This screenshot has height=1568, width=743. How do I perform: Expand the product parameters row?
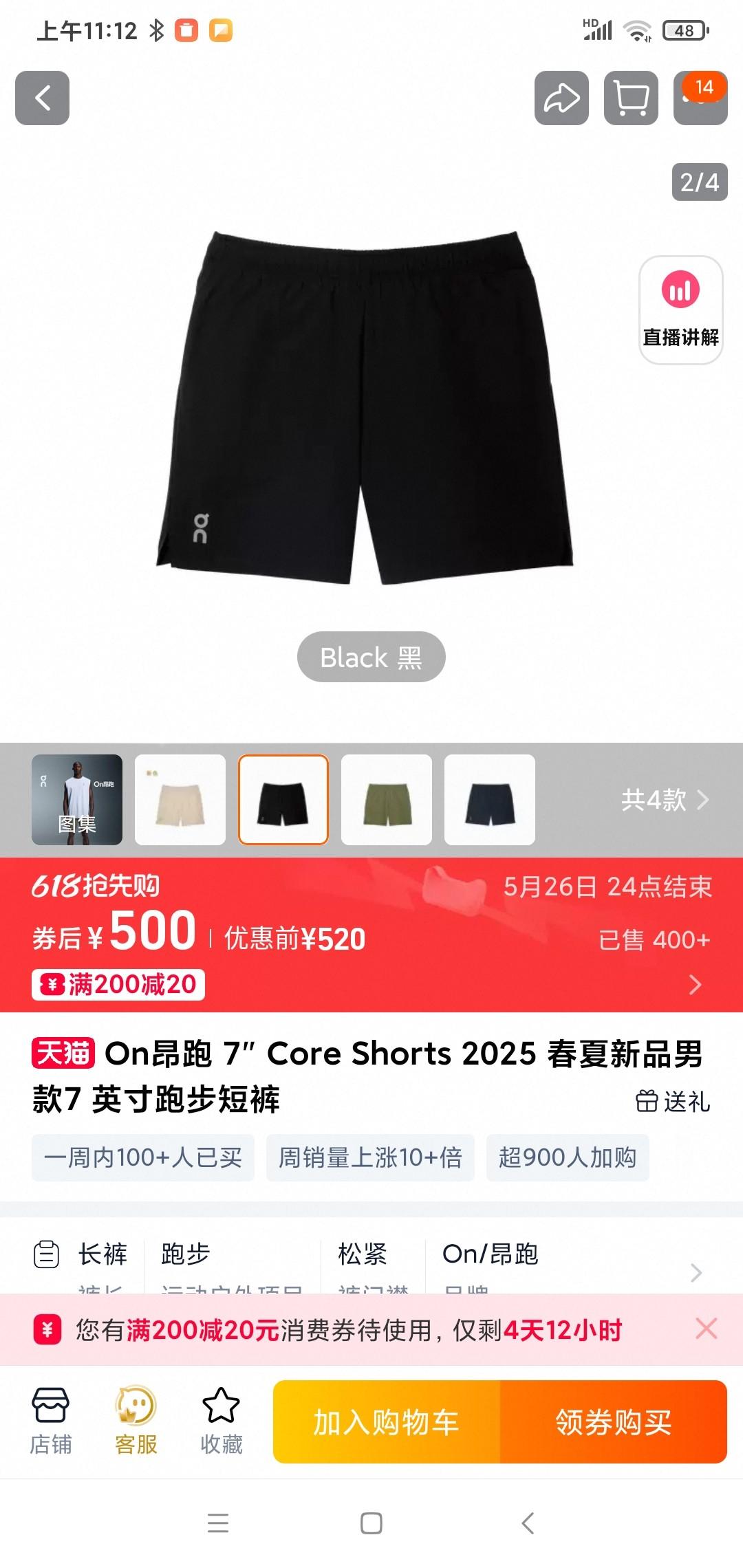(x=696, y=1272)
